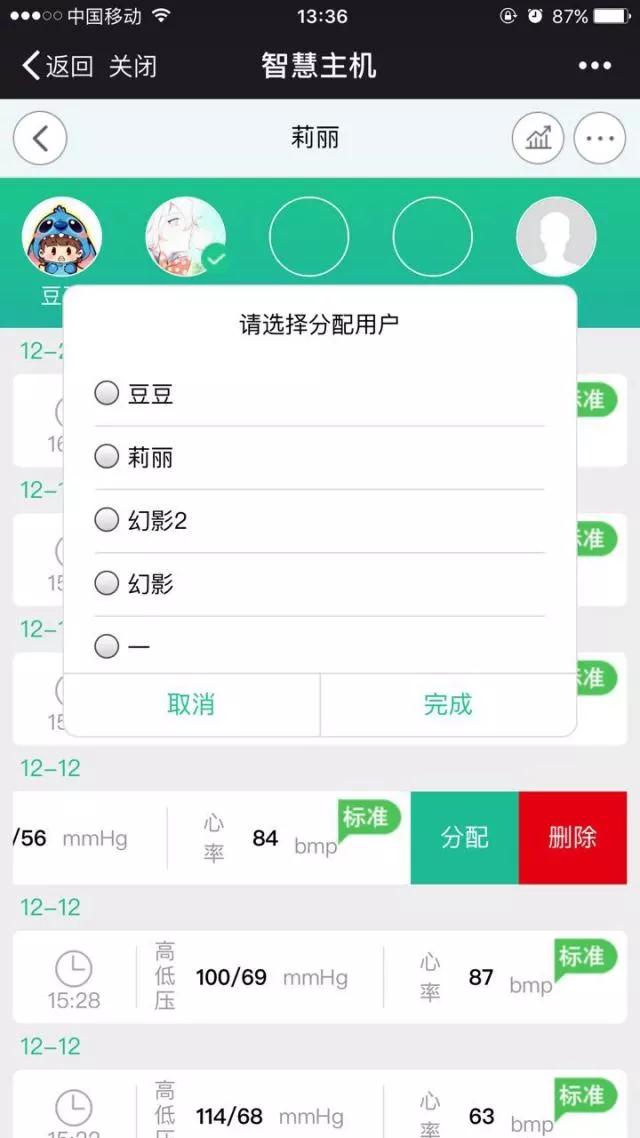Tap the round back arrow beside 莉莉

[40, 138]
